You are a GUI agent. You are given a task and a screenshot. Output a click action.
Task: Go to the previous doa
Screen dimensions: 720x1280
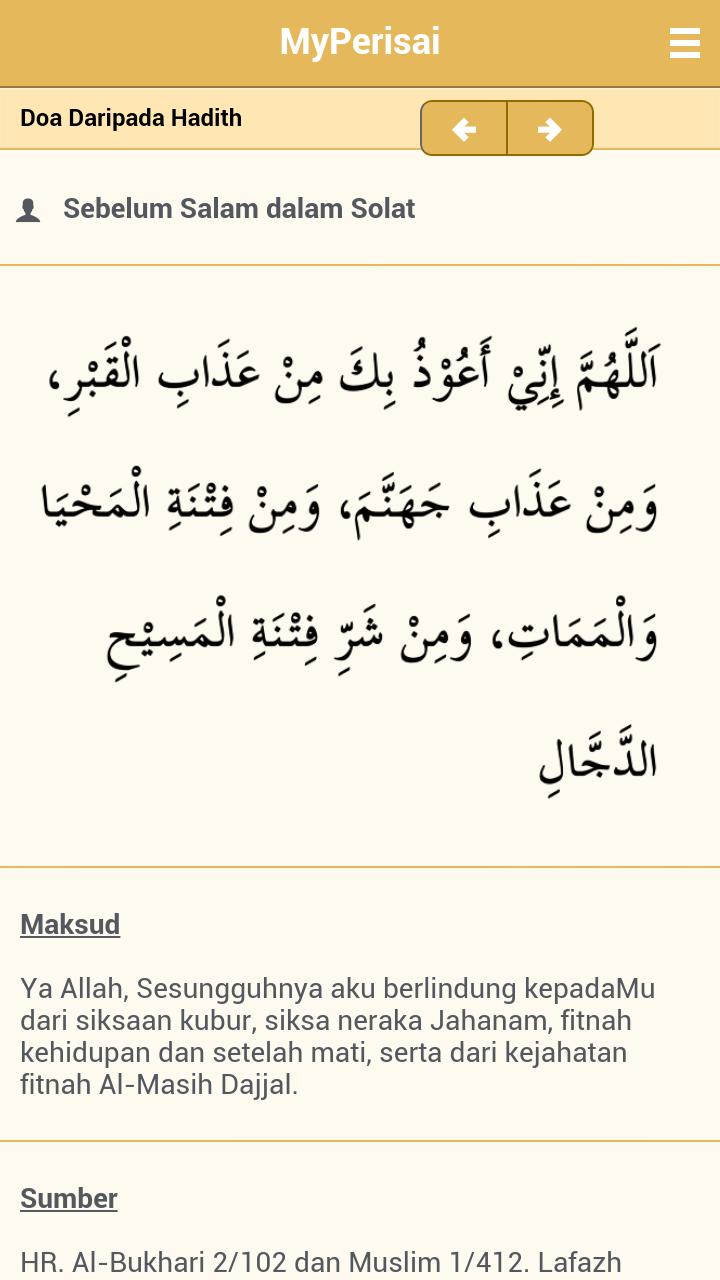pyautogui.click(x=464, y=129)
